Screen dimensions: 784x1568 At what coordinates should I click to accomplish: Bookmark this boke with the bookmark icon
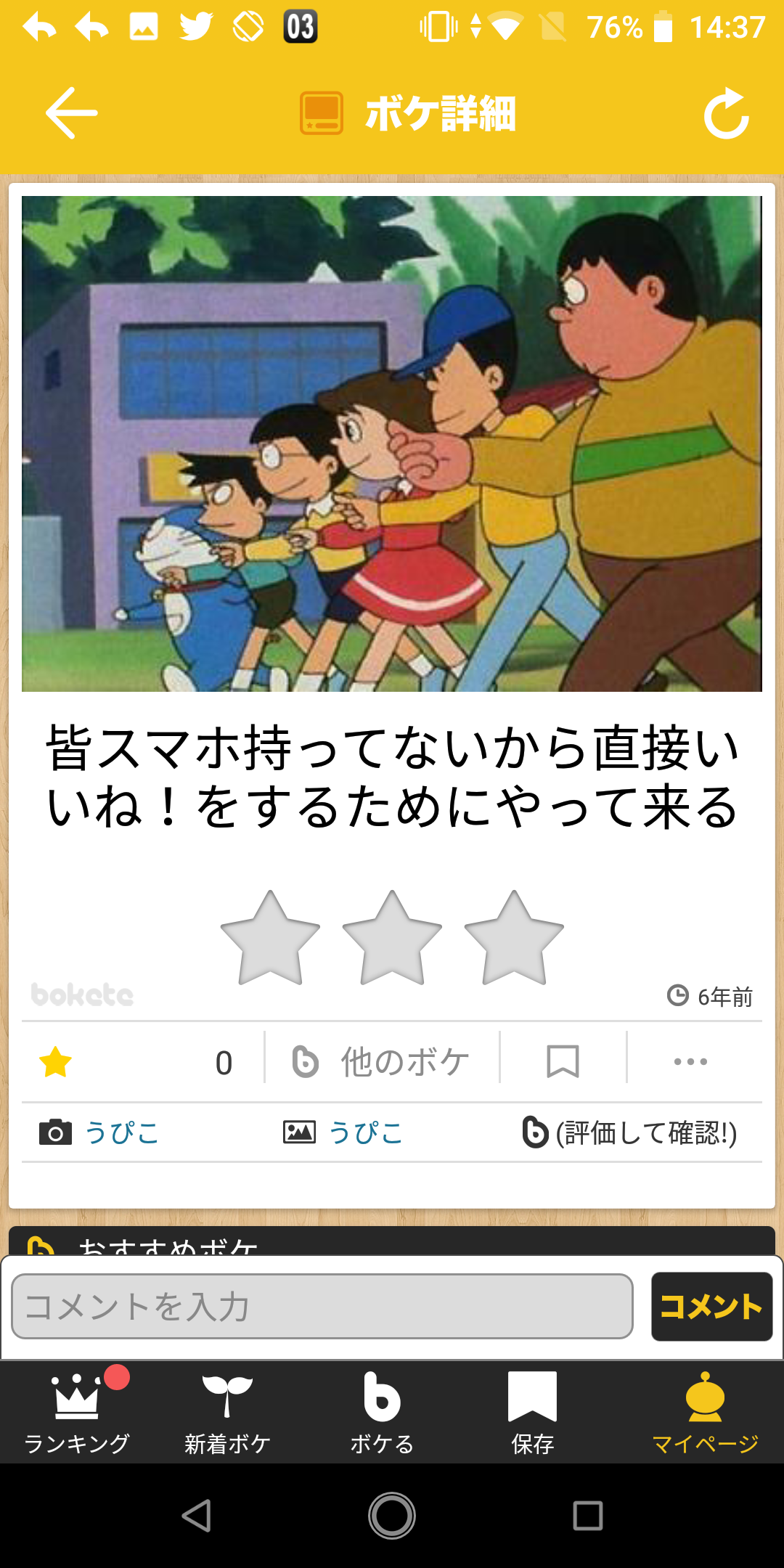click(x=563, y=1061)
